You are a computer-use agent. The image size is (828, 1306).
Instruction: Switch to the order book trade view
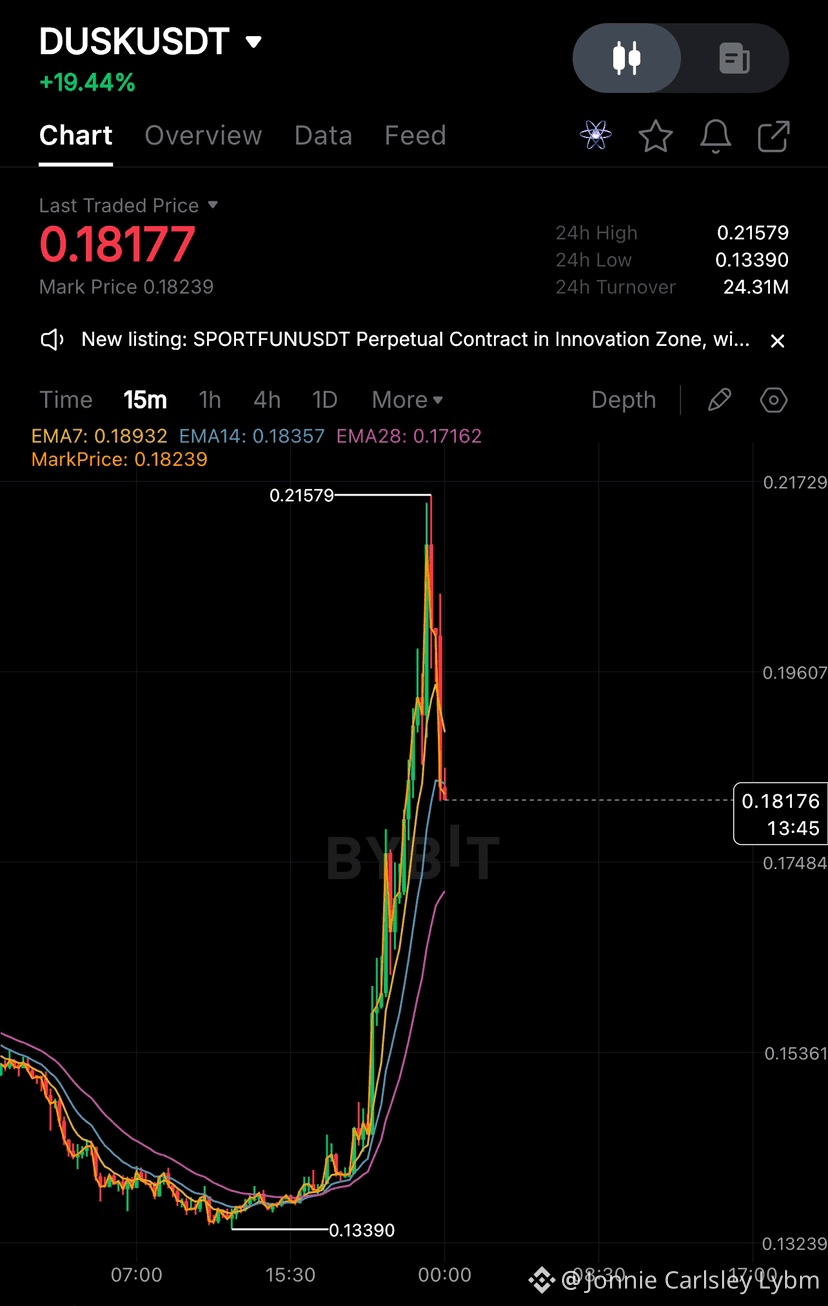(734, 58)
